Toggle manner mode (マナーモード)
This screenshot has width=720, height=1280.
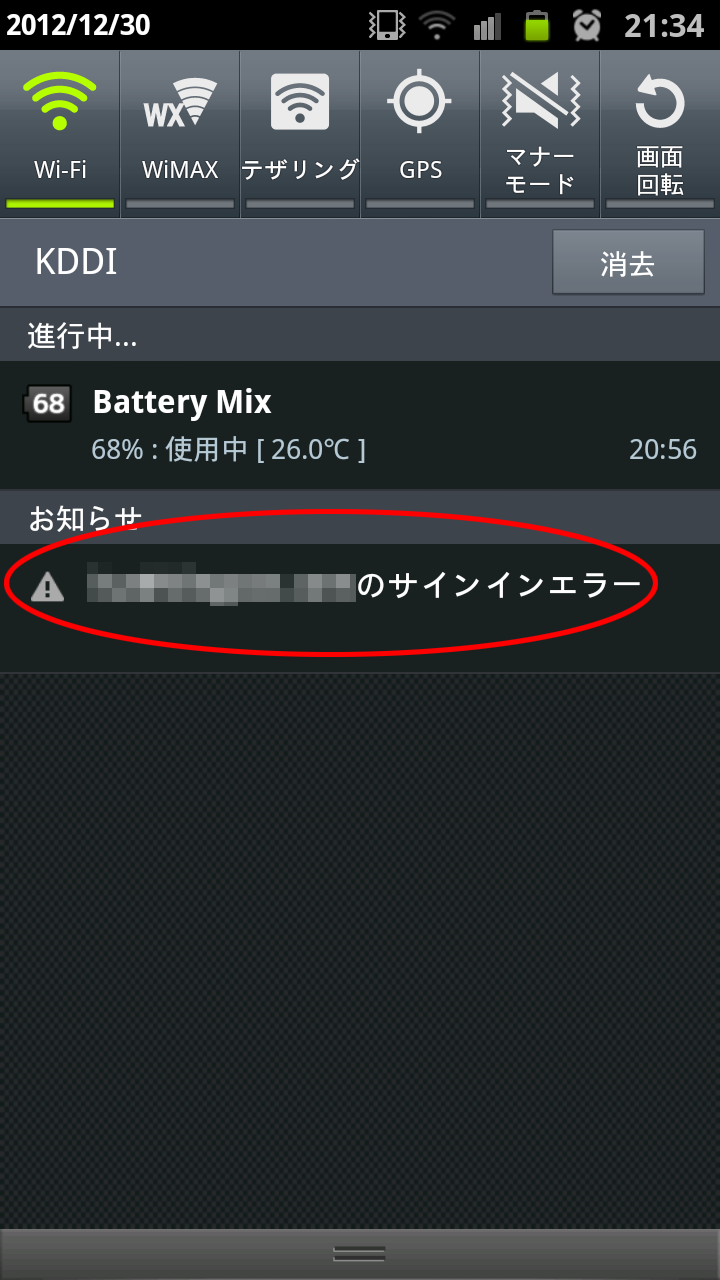point(540,134)
